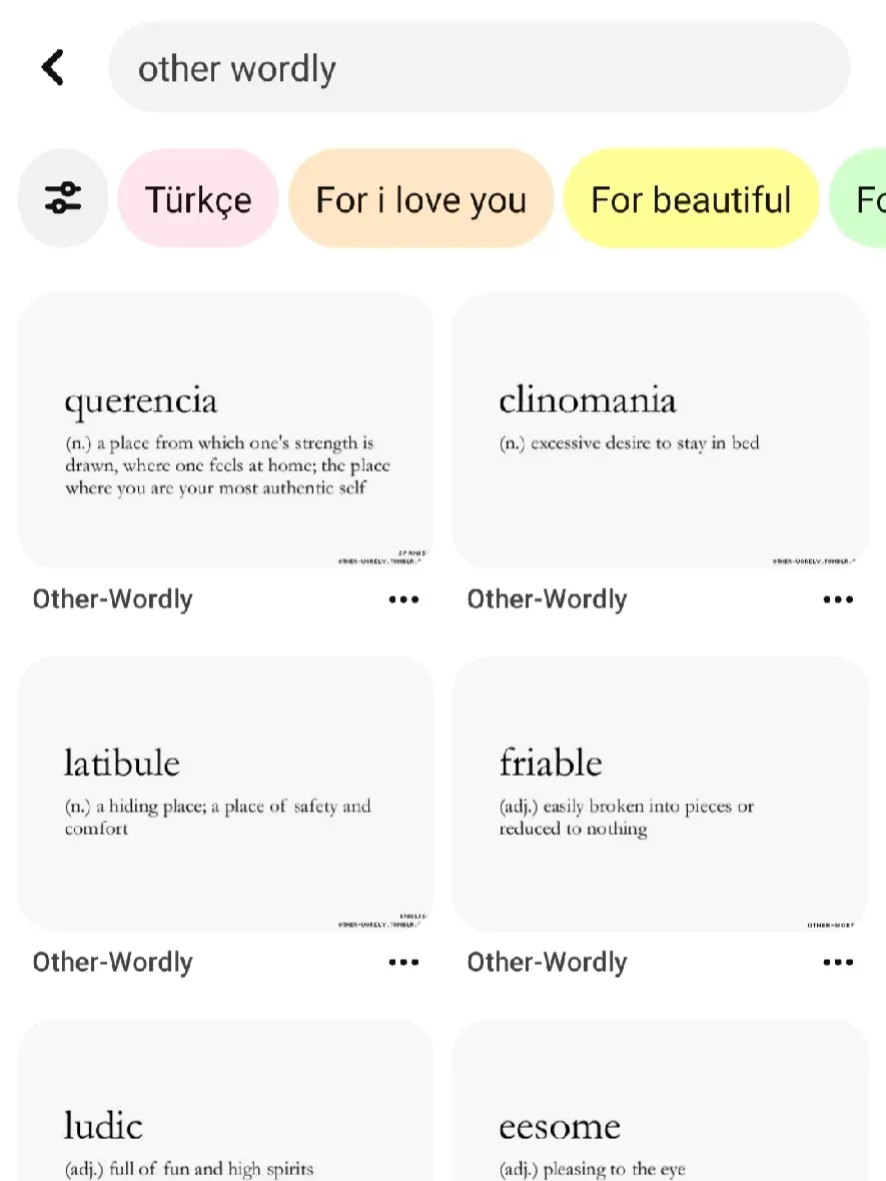
Task: Show more options under the latibule pin
Action: click(x=403, y=962)
